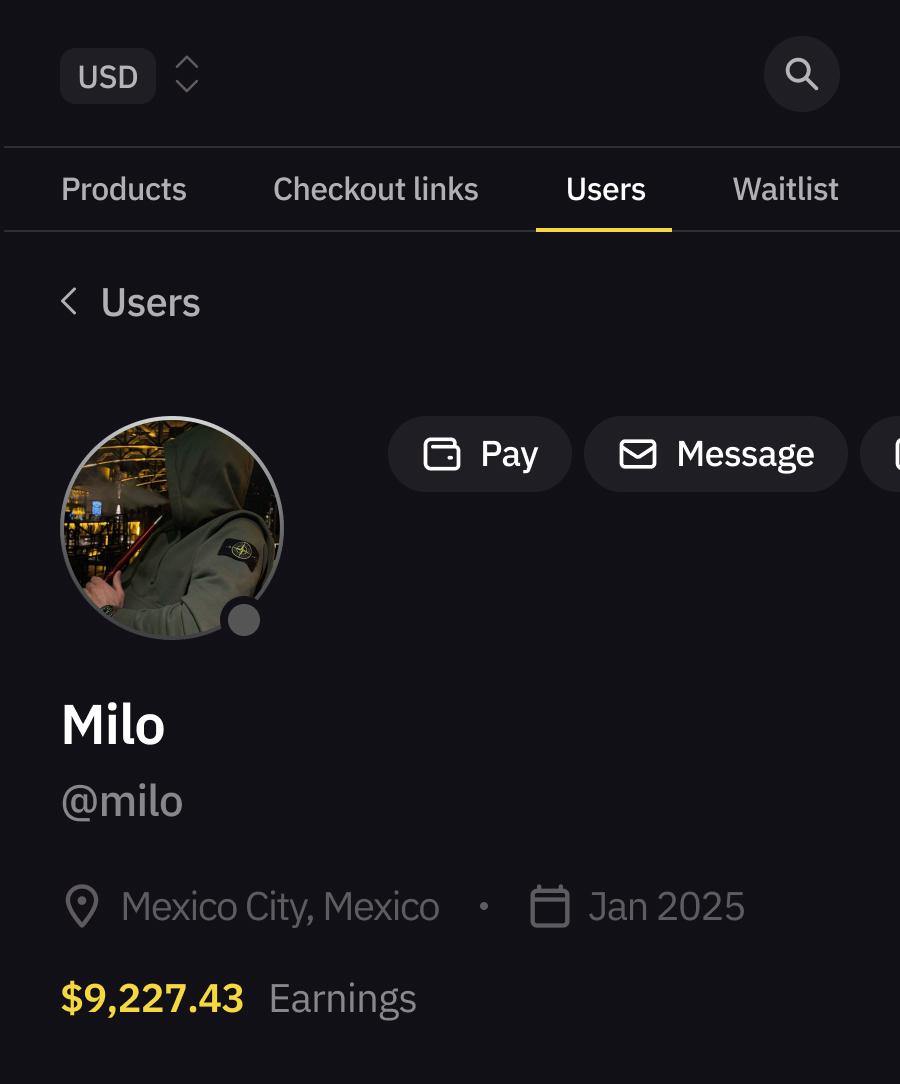Switch to the Waitlist tab
900x1084 pixels.
point(785,189)
